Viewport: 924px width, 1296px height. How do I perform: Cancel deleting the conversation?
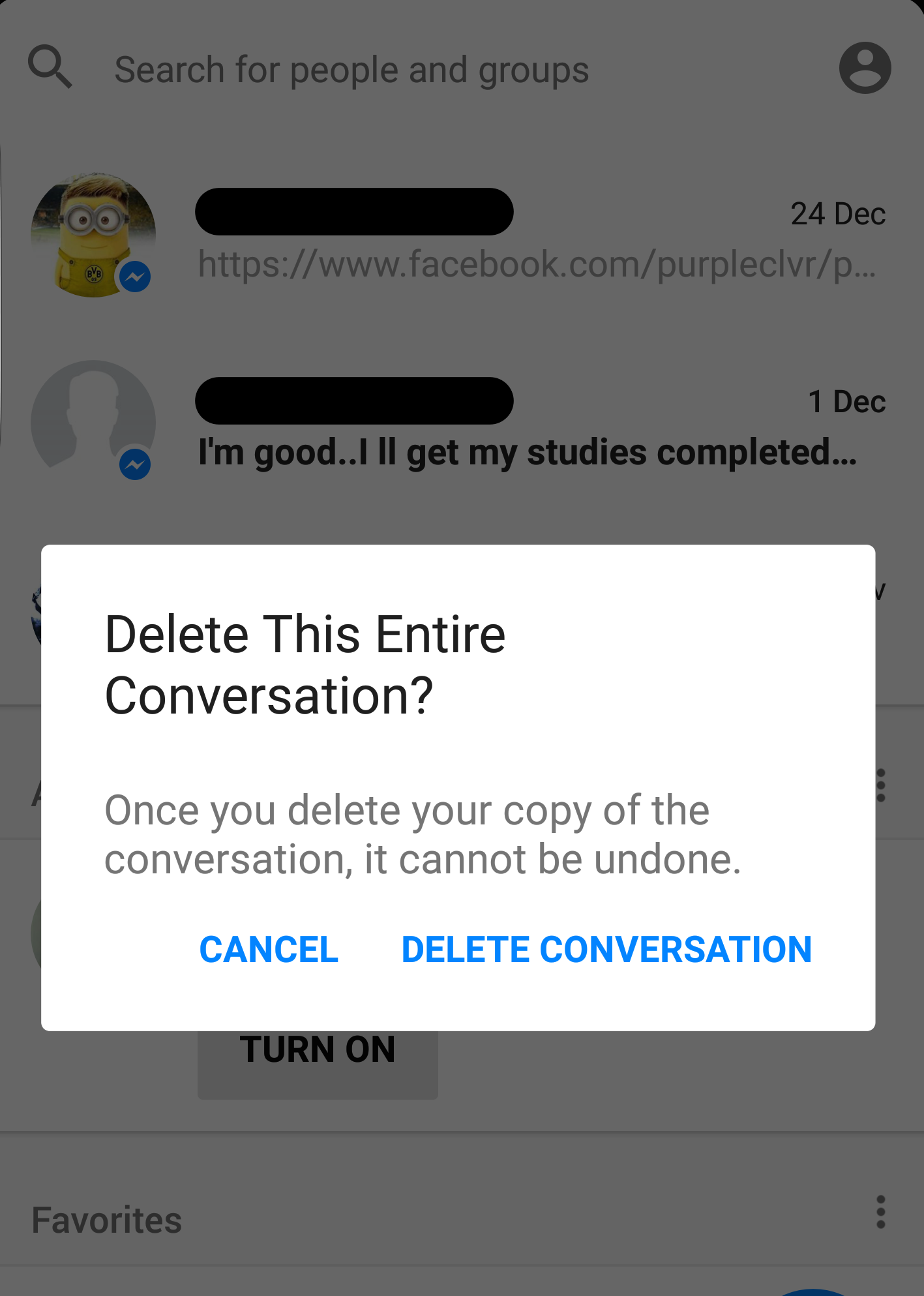click(269, 949)
